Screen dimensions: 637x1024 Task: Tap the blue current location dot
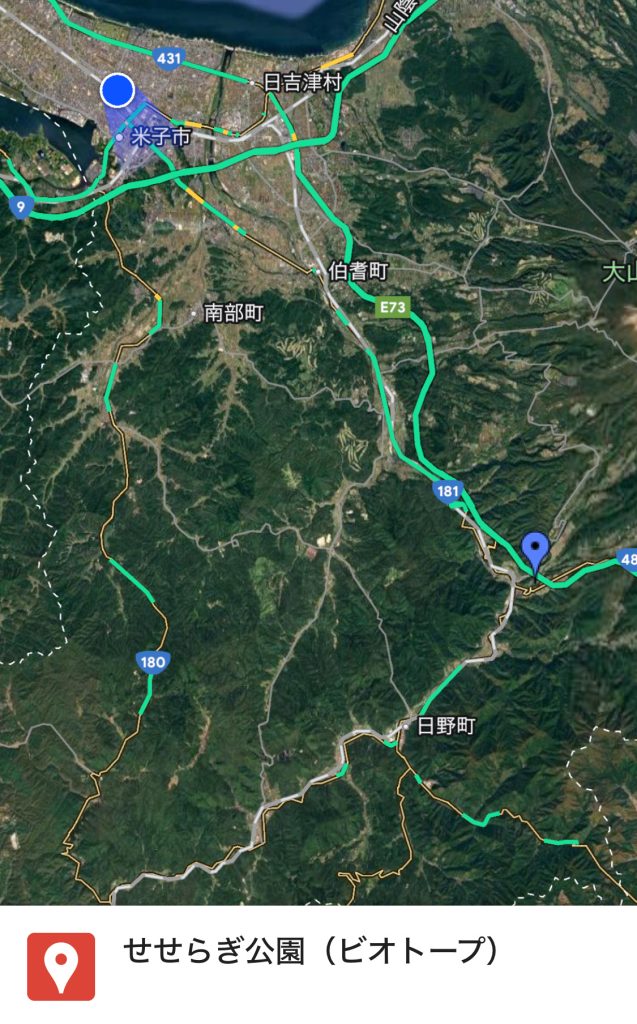[x=118, y=91]
